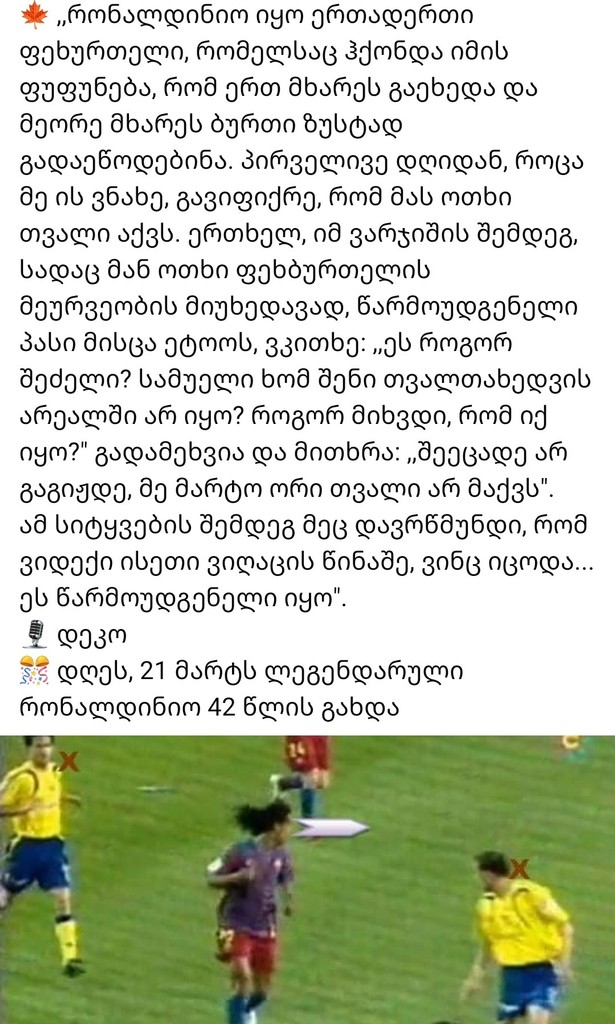Open the attached Ronaldinho match photo
615x1024 pixels.
tap(307, 879)
